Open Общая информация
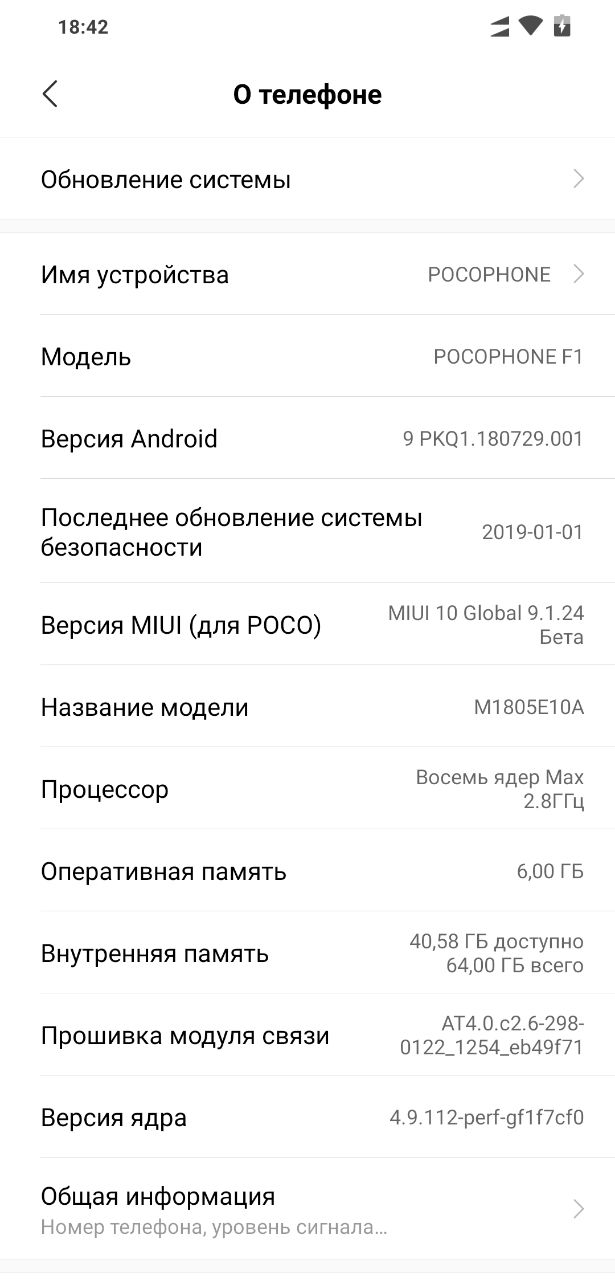Viewport: 615px width, 1280px height. tap(307, 1209)
